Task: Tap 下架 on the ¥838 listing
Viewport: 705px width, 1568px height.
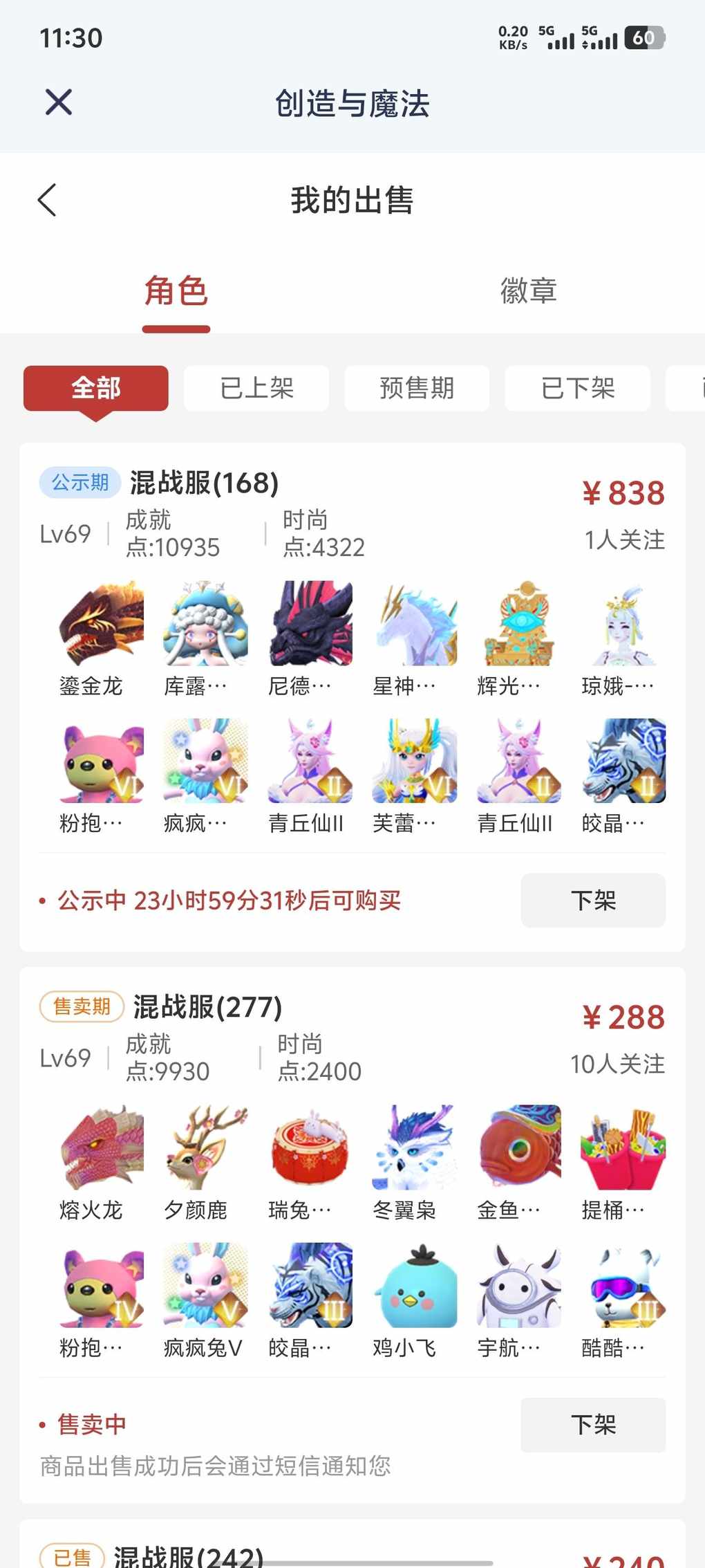Action: point(593,900)
